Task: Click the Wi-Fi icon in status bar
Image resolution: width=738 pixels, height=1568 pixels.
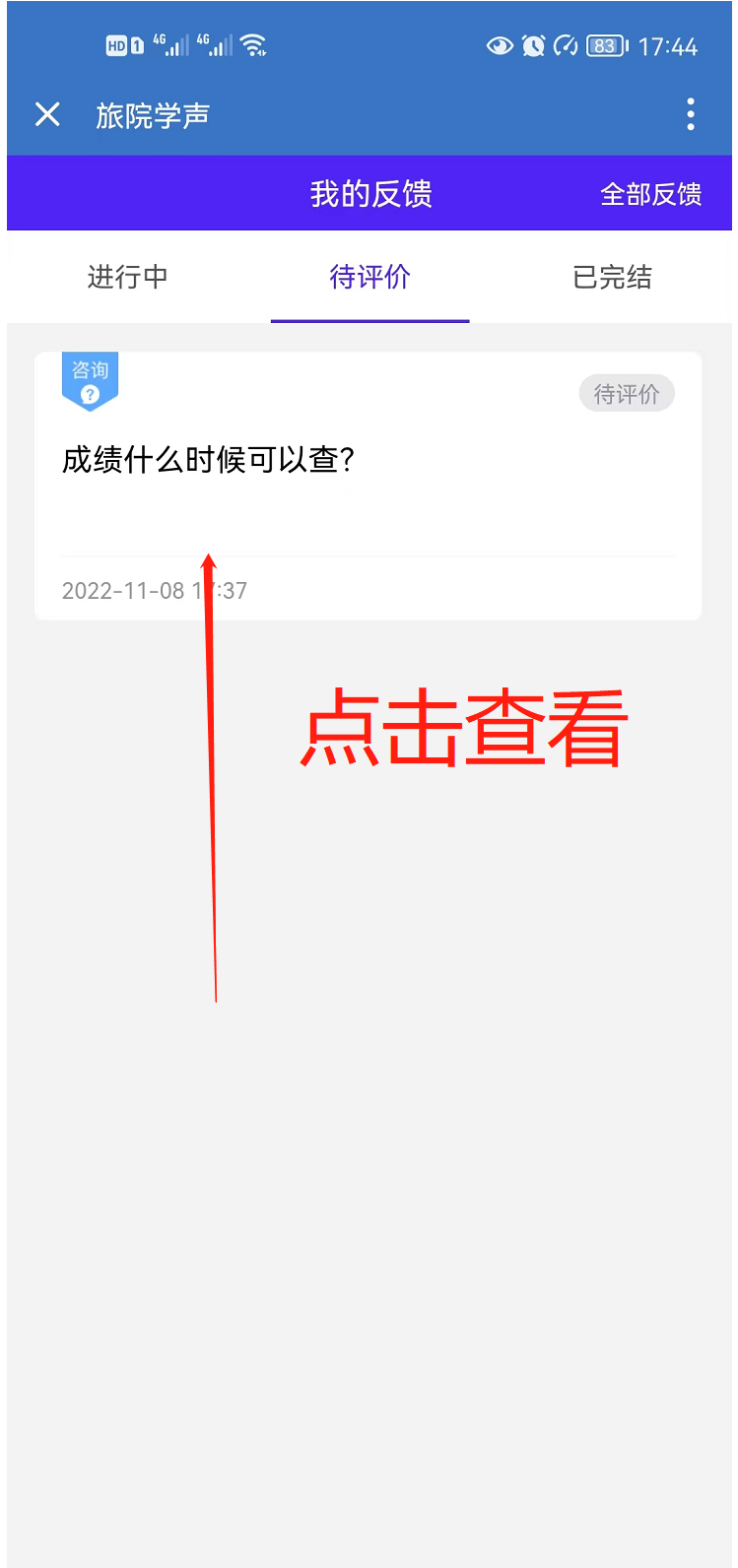Action: pos(255,43)
